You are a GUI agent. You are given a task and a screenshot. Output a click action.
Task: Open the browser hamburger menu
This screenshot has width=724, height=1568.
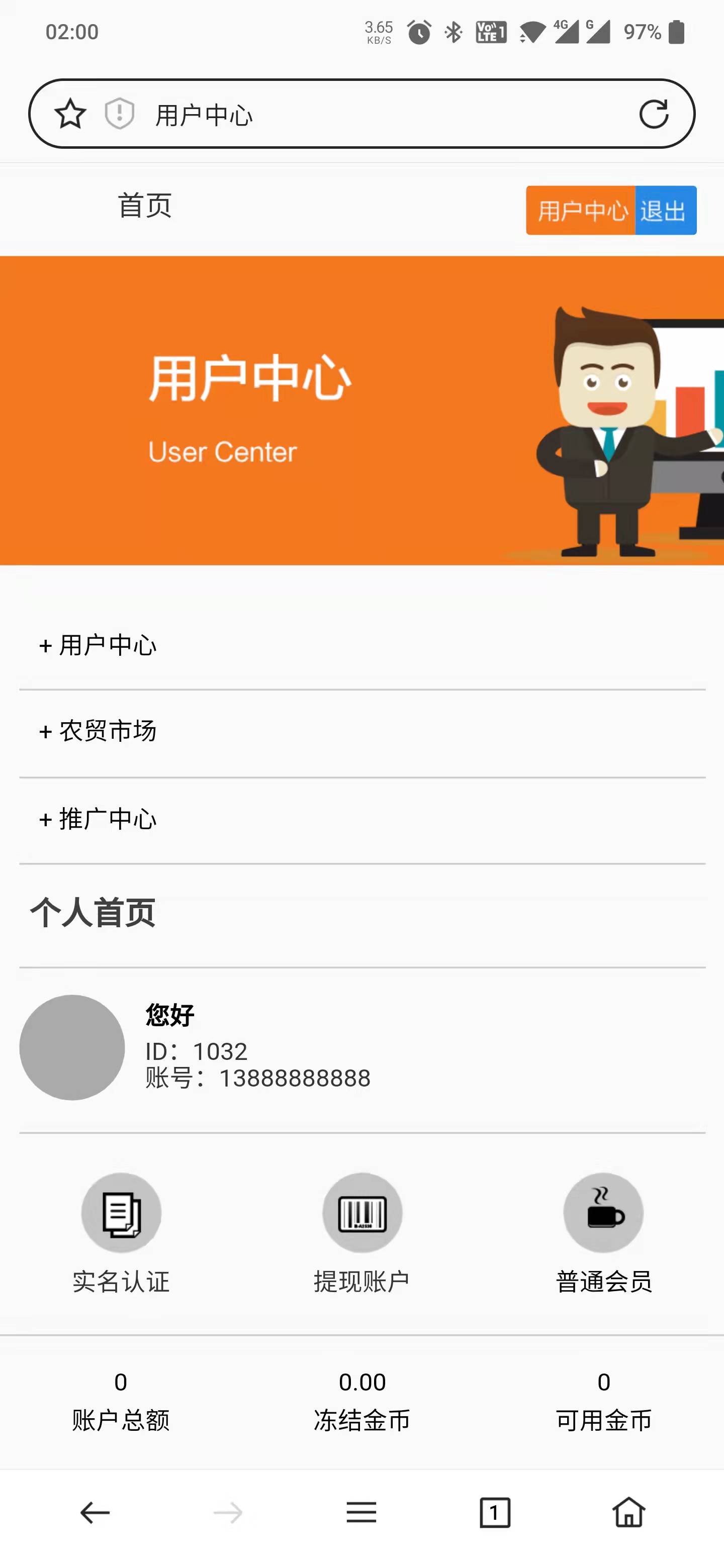pyautogui.click(x=361, y=1513)
